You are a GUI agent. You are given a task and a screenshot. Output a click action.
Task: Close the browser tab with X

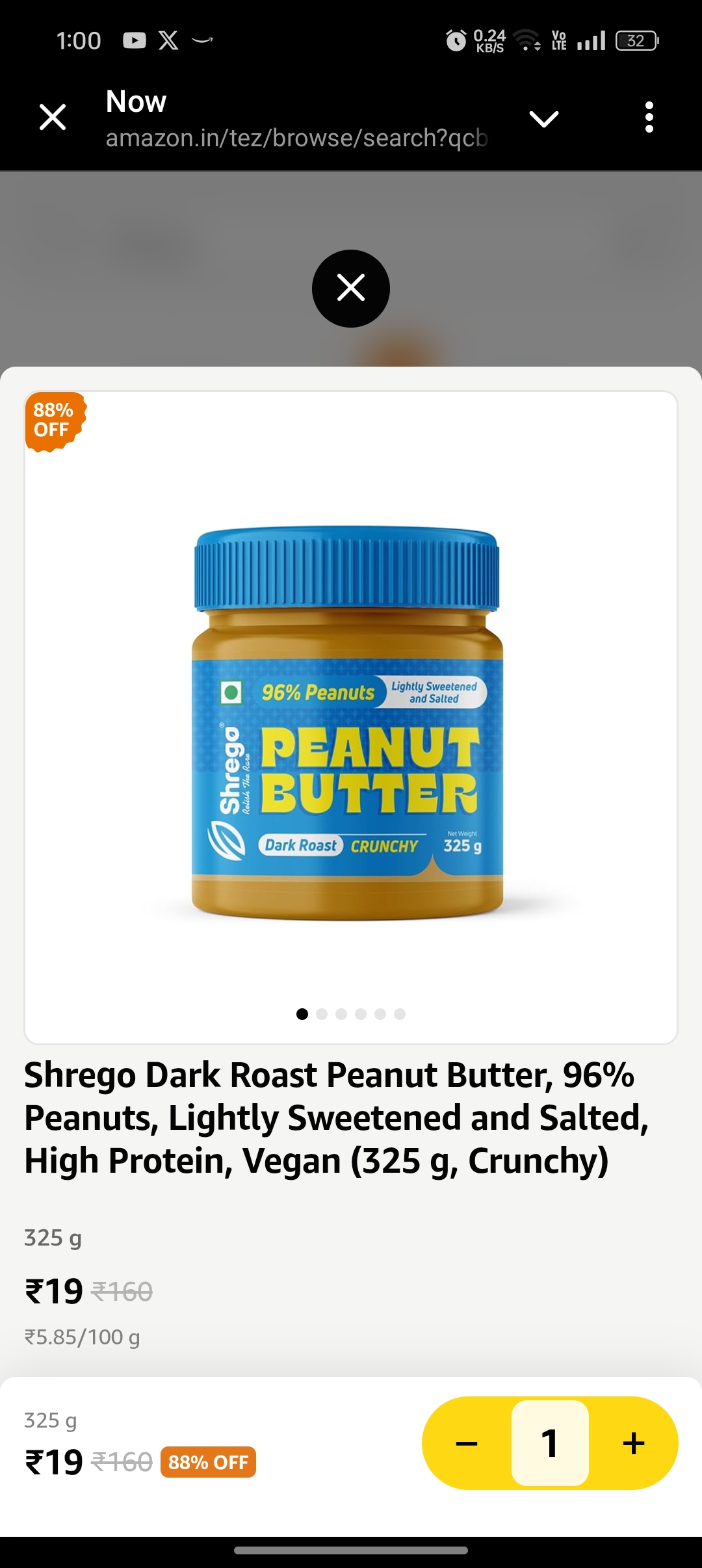53,118
